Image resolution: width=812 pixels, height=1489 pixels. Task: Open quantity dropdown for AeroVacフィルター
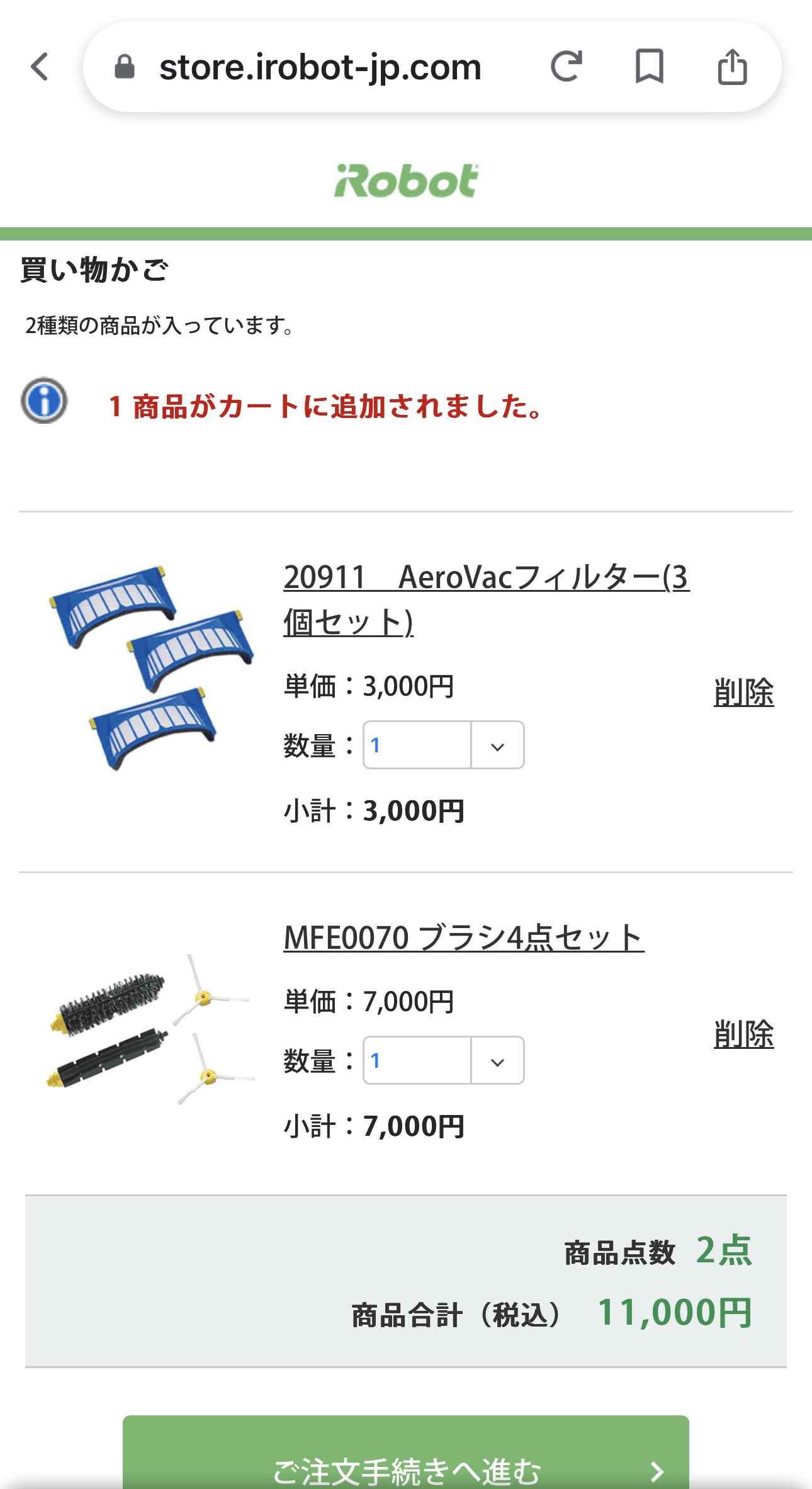444,745
